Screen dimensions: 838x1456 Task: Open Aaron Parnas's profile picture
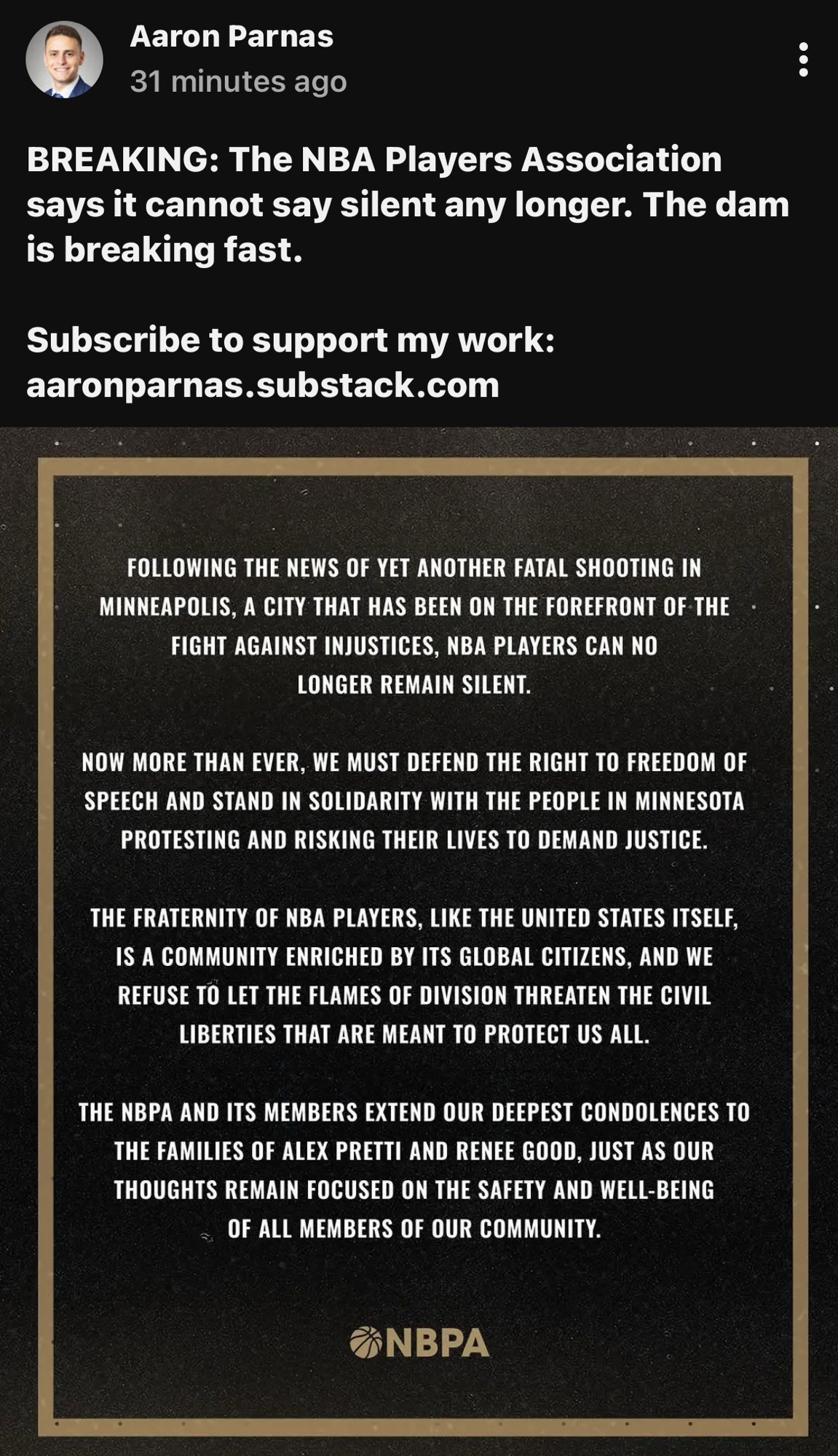click(x=64, y=60)
